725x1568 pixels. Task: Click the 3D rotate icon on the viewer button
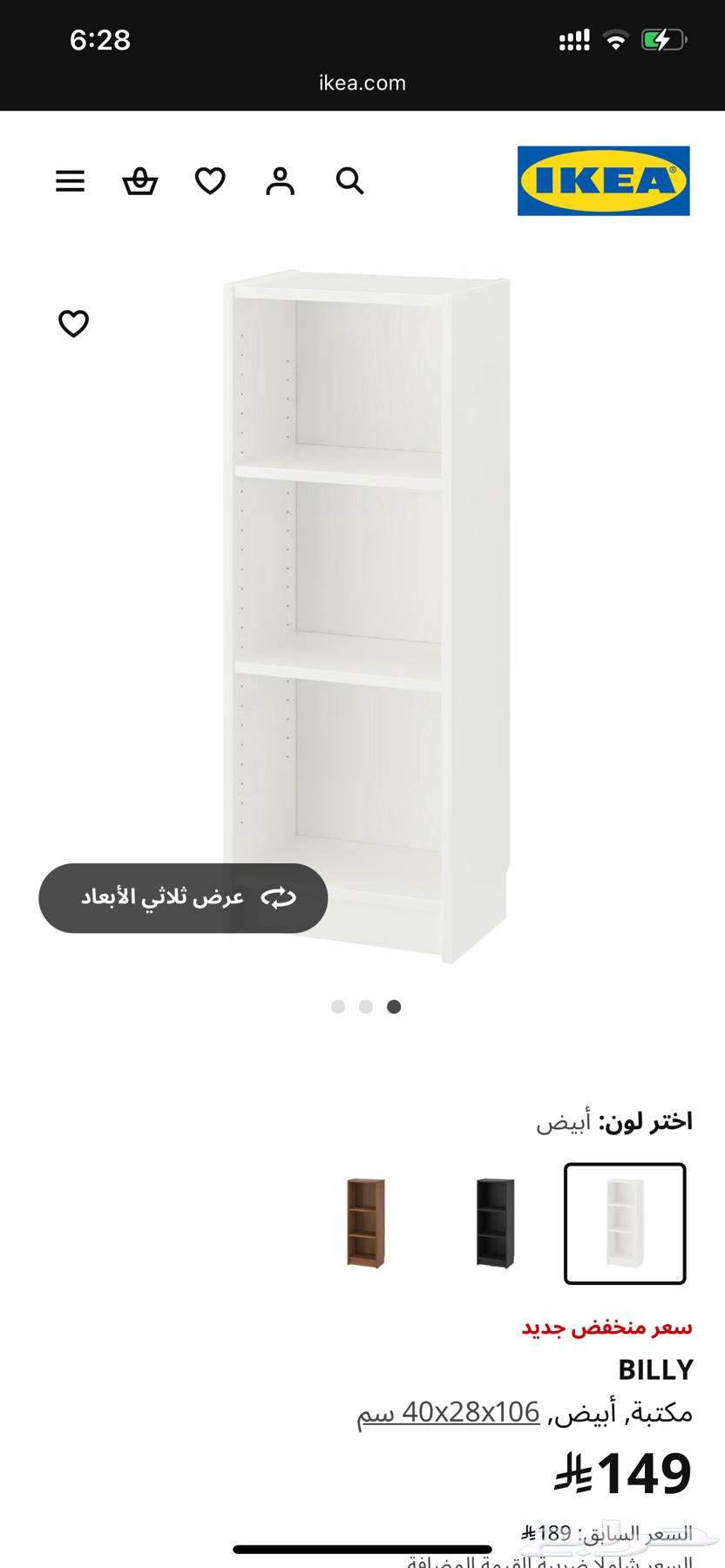click(x=278, y=897)
